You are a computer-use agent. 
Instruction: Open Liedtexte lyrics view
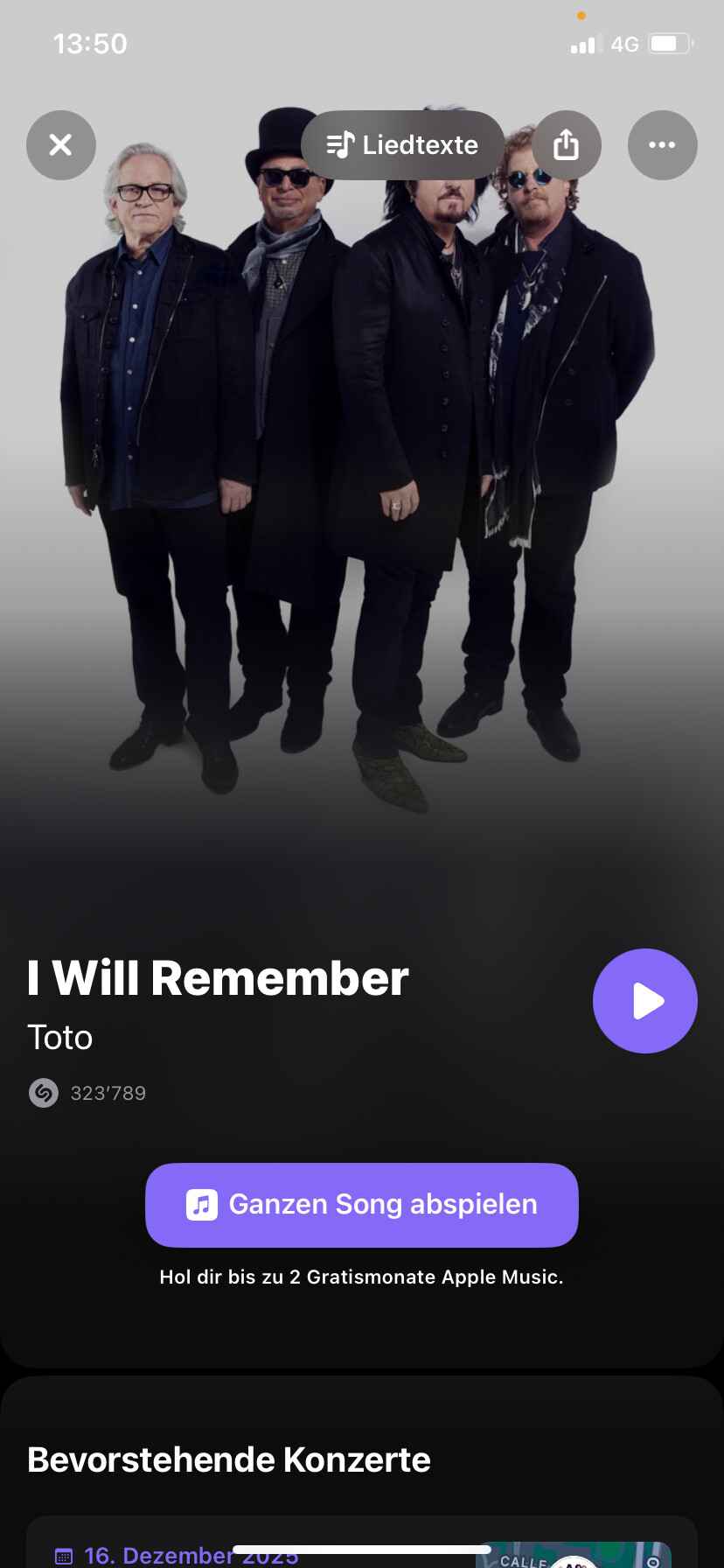(402, 145)
